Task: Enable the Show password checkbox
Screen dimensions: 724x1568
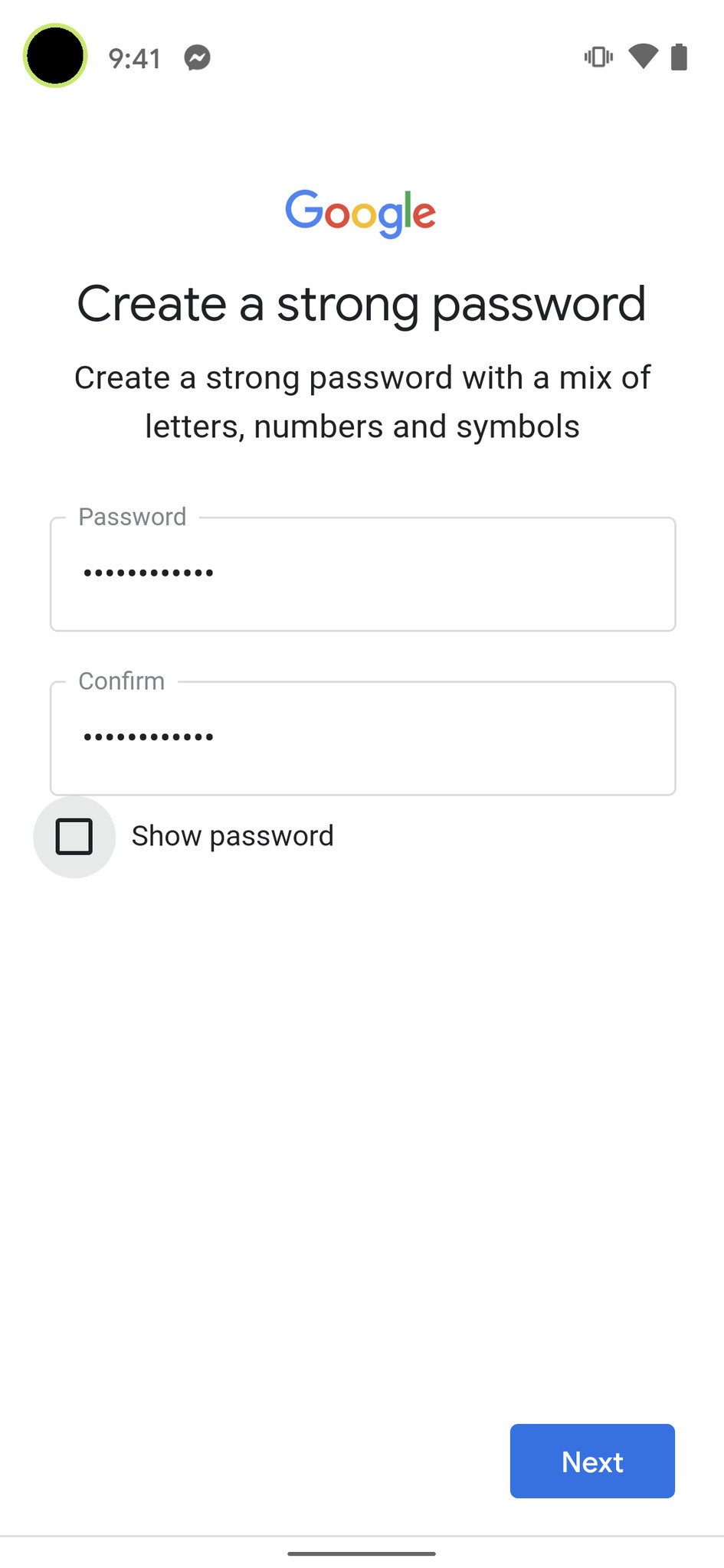Action: 74,836
